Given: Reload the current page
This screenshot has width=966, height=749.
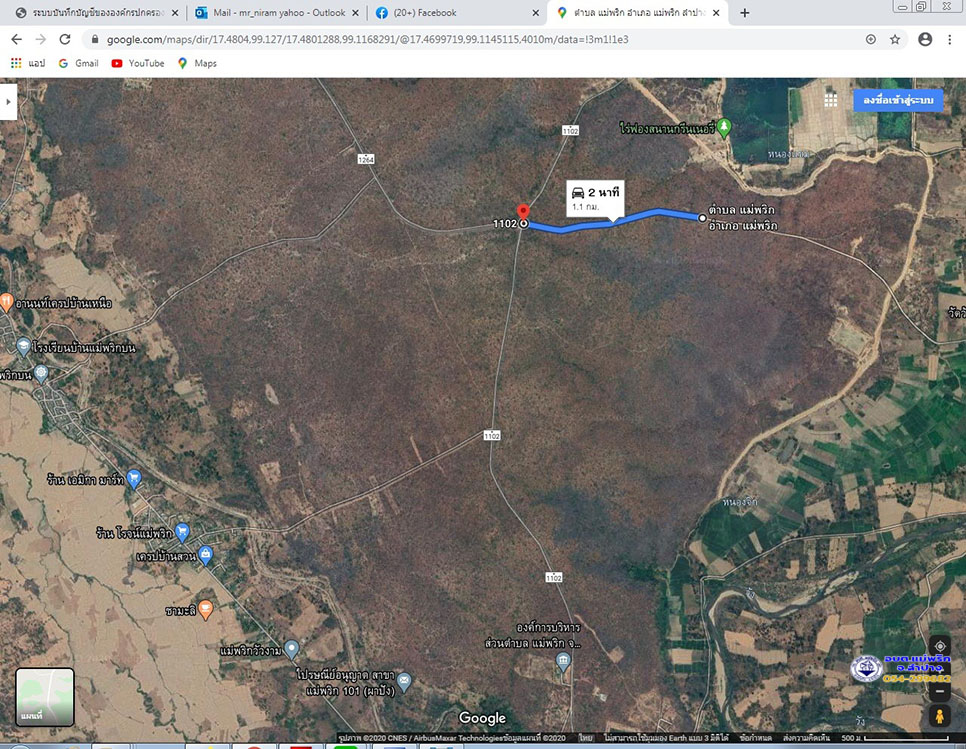Looking at the screenshot, I should coord(65,39).
